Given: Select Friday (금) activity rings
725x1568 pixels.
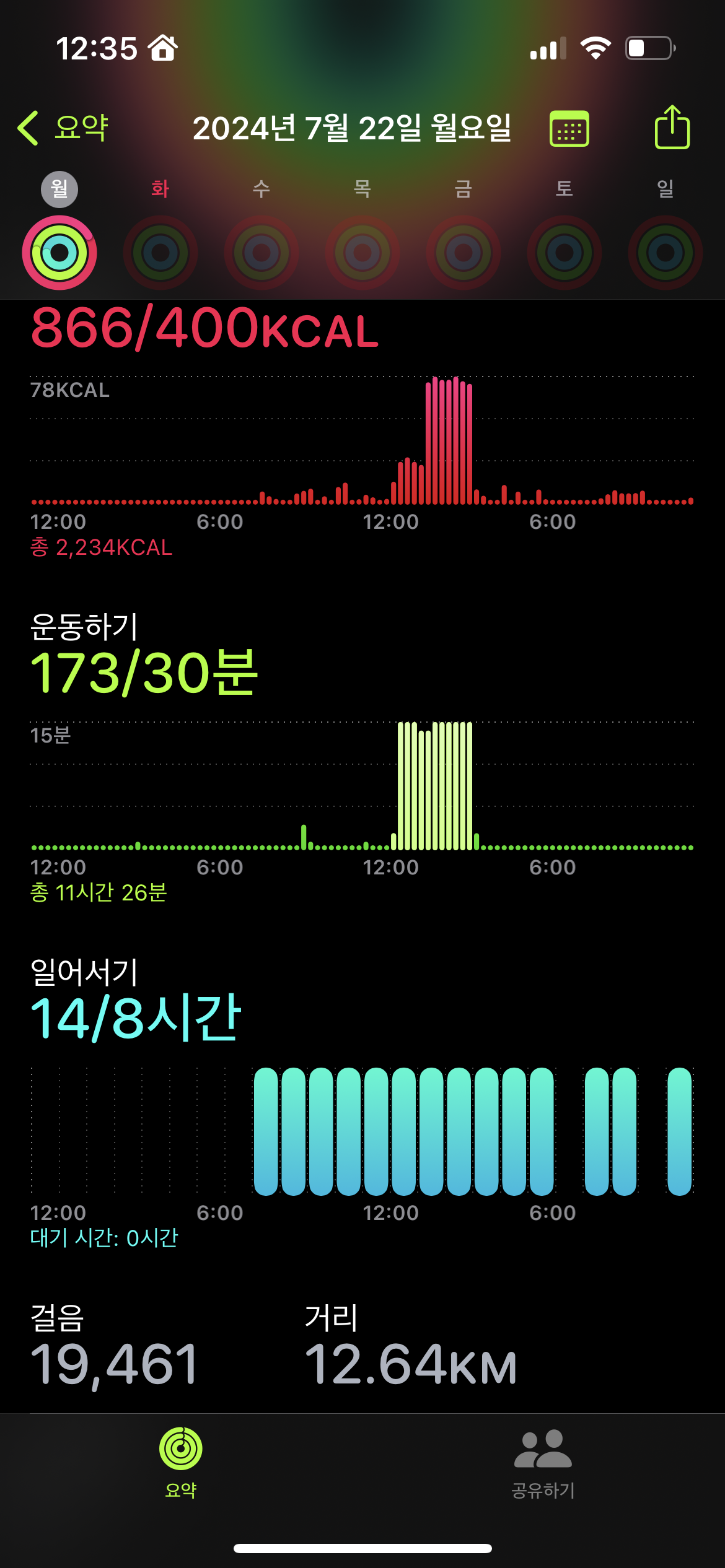Looking at the screenshot, I should point(464,252).
